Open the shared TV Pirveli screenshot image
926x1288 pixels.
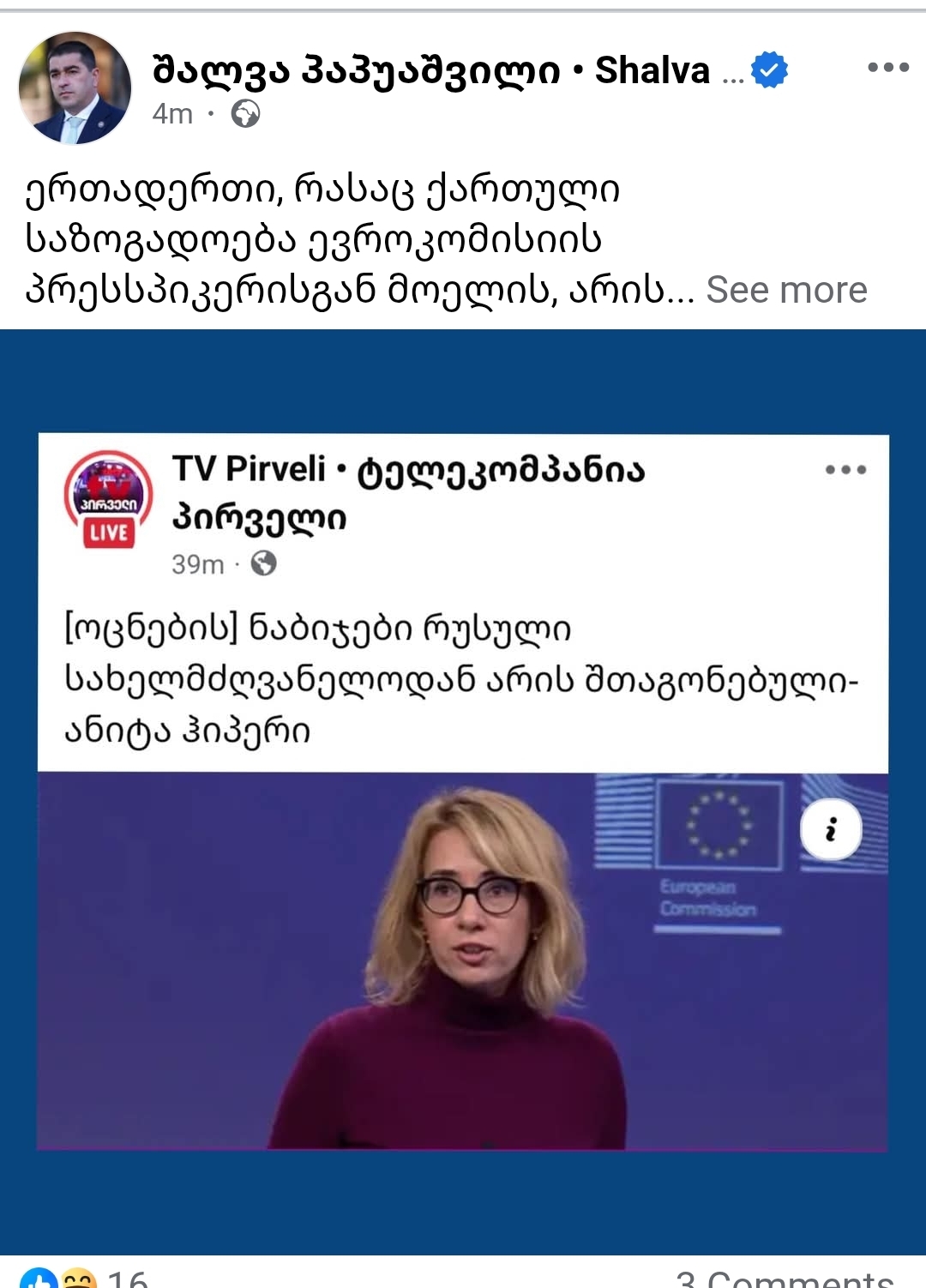pos(463,791)
